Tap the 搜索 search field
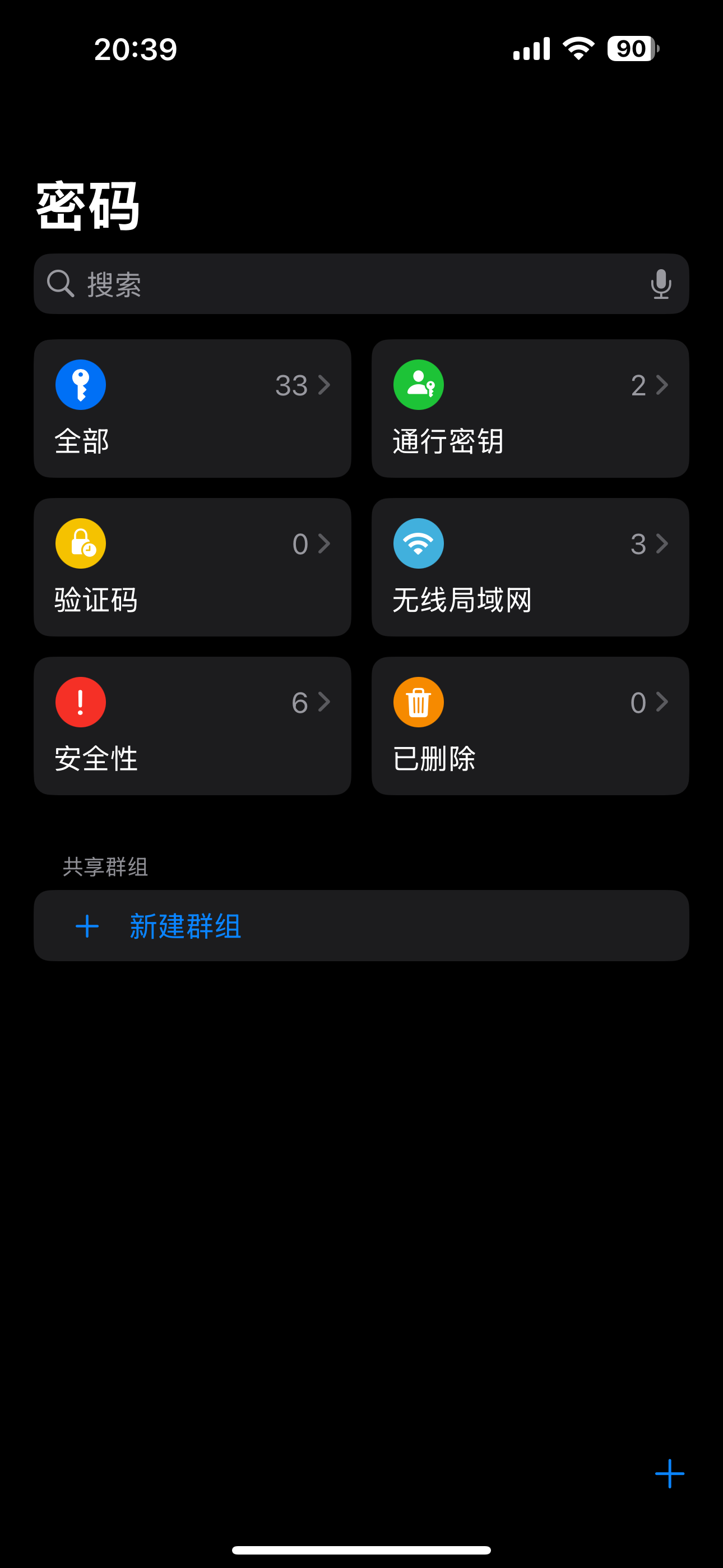 [x=341, y=284]
